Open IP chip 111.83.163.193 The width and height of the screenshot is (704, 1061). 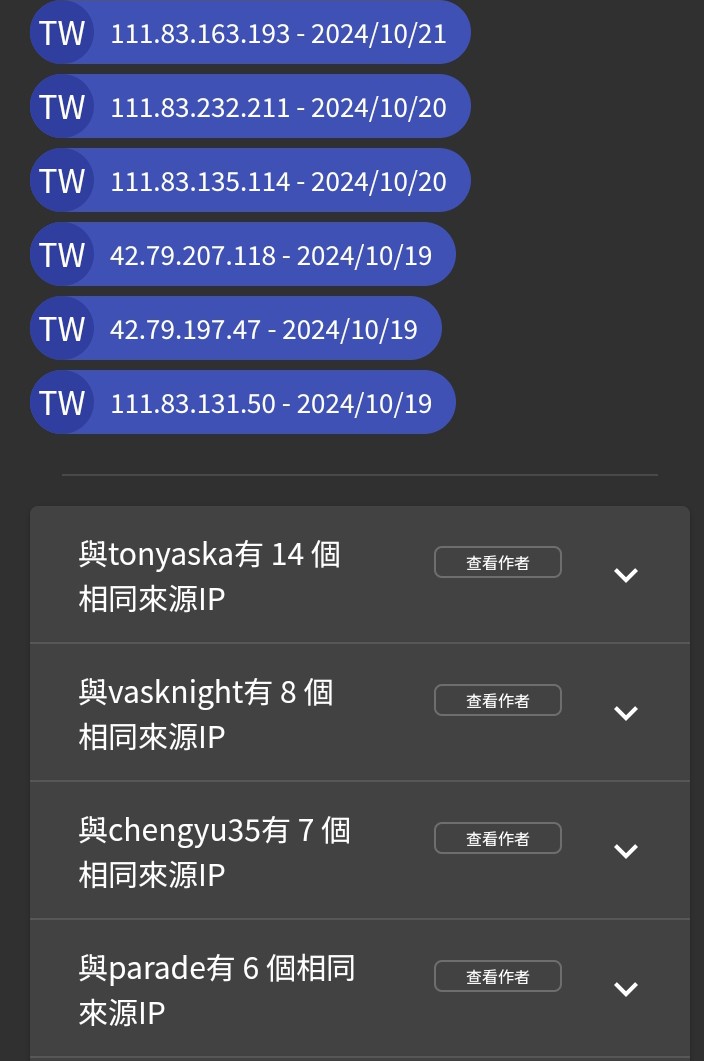(x=250, y=33)
